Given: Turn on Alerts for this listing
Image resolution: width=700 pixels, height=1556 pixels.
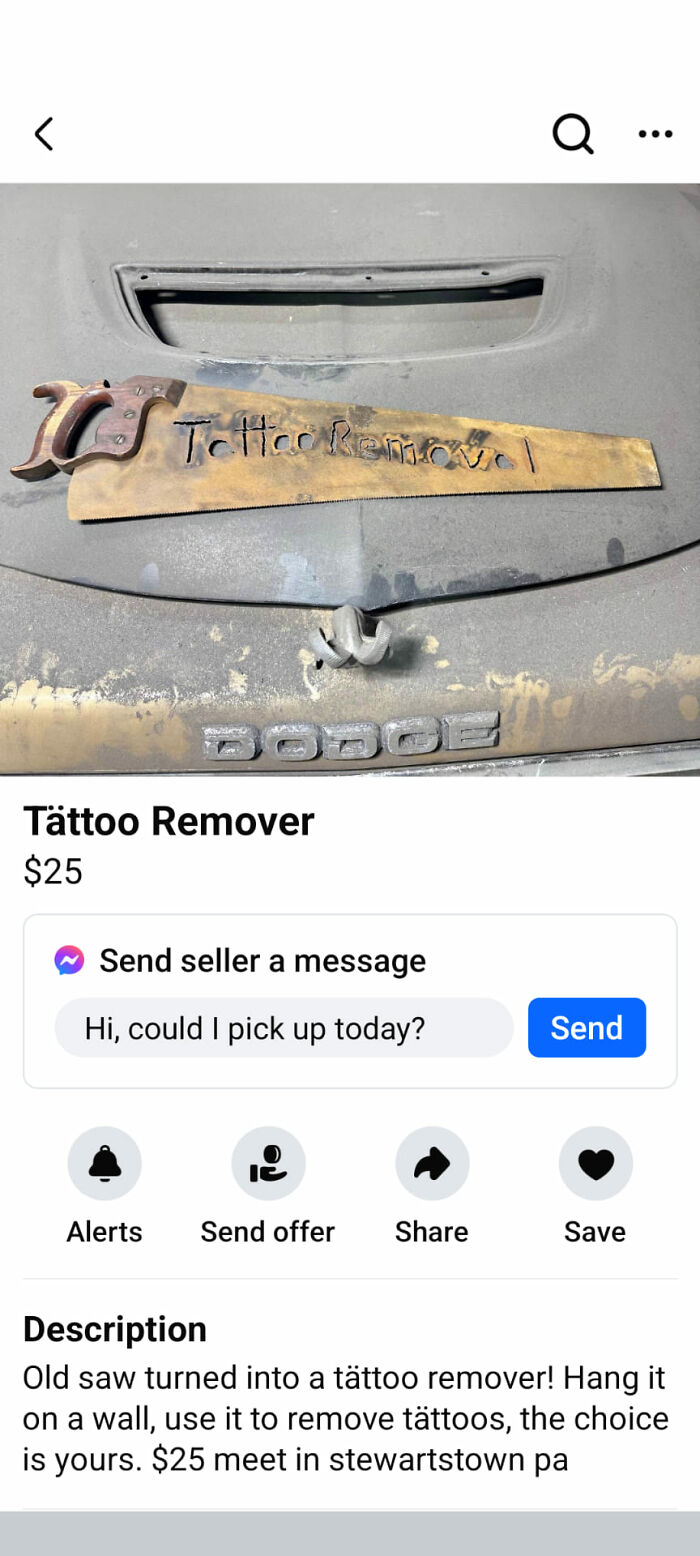Looking at the screenshot, I should (x=104, y=1164).
